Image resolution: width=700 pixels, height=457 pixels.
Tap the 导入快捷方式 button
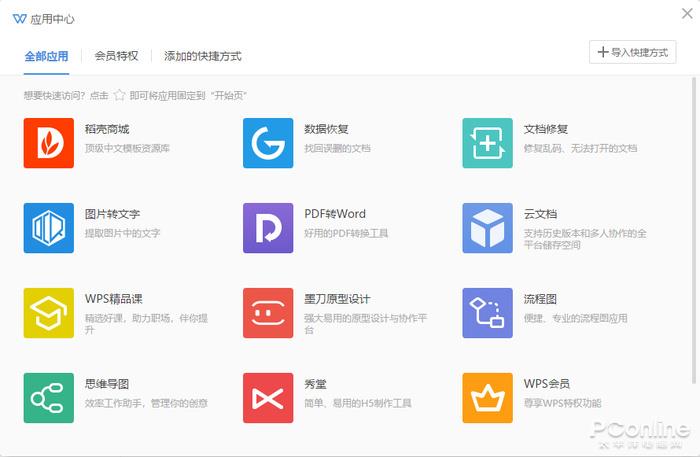[633, 52]
